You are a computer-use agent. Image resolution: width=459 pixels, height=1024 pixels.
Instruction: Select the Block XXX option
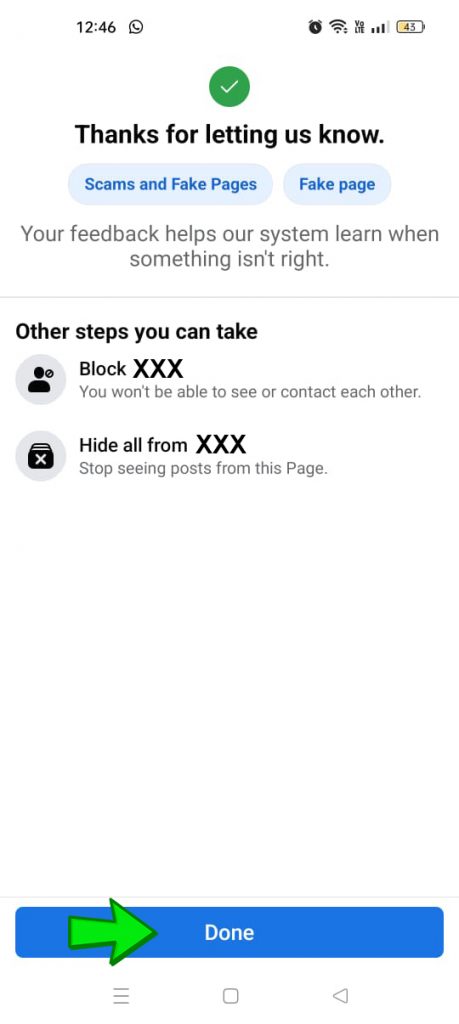coord(229,379)
